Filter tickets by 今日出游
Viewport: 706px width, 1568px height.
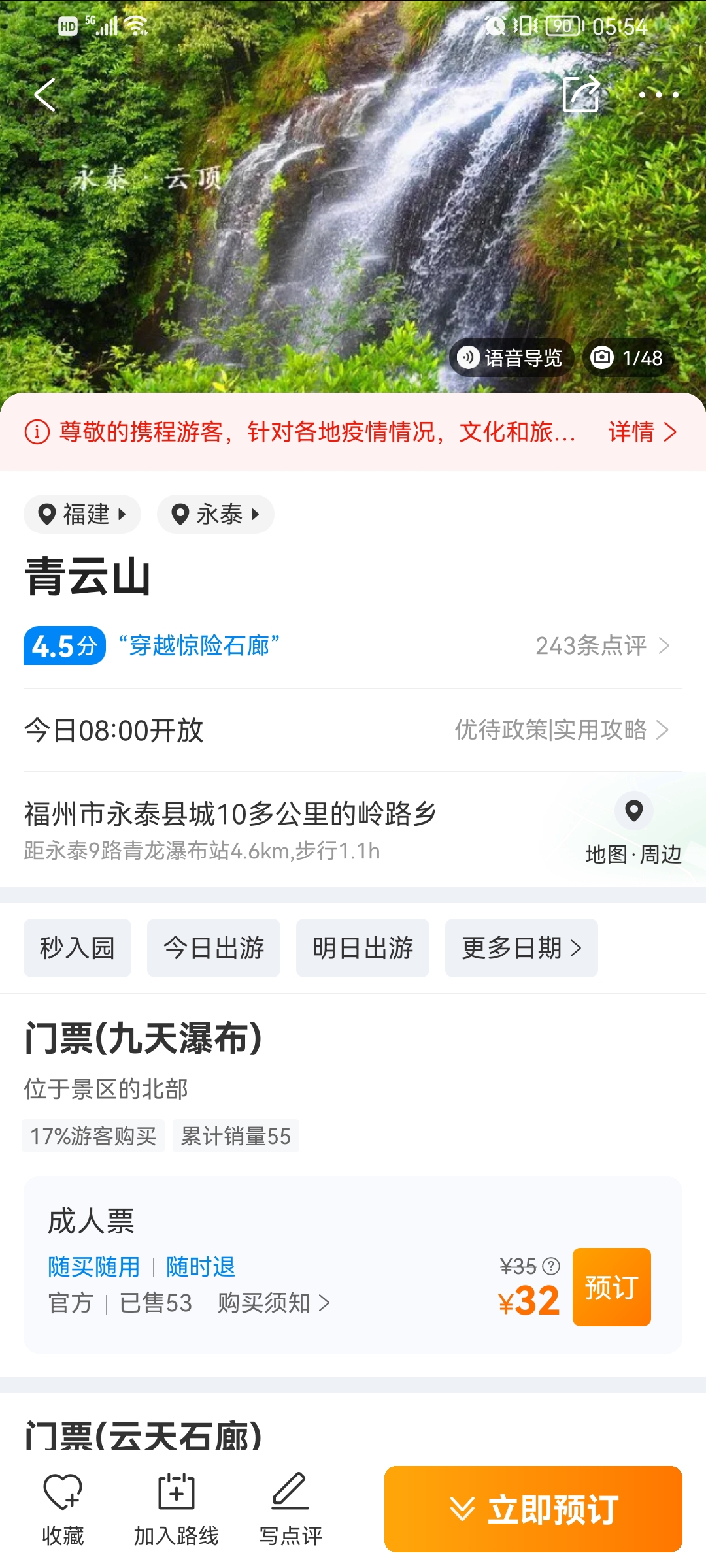pyautogui.click(x=214, y=948)
